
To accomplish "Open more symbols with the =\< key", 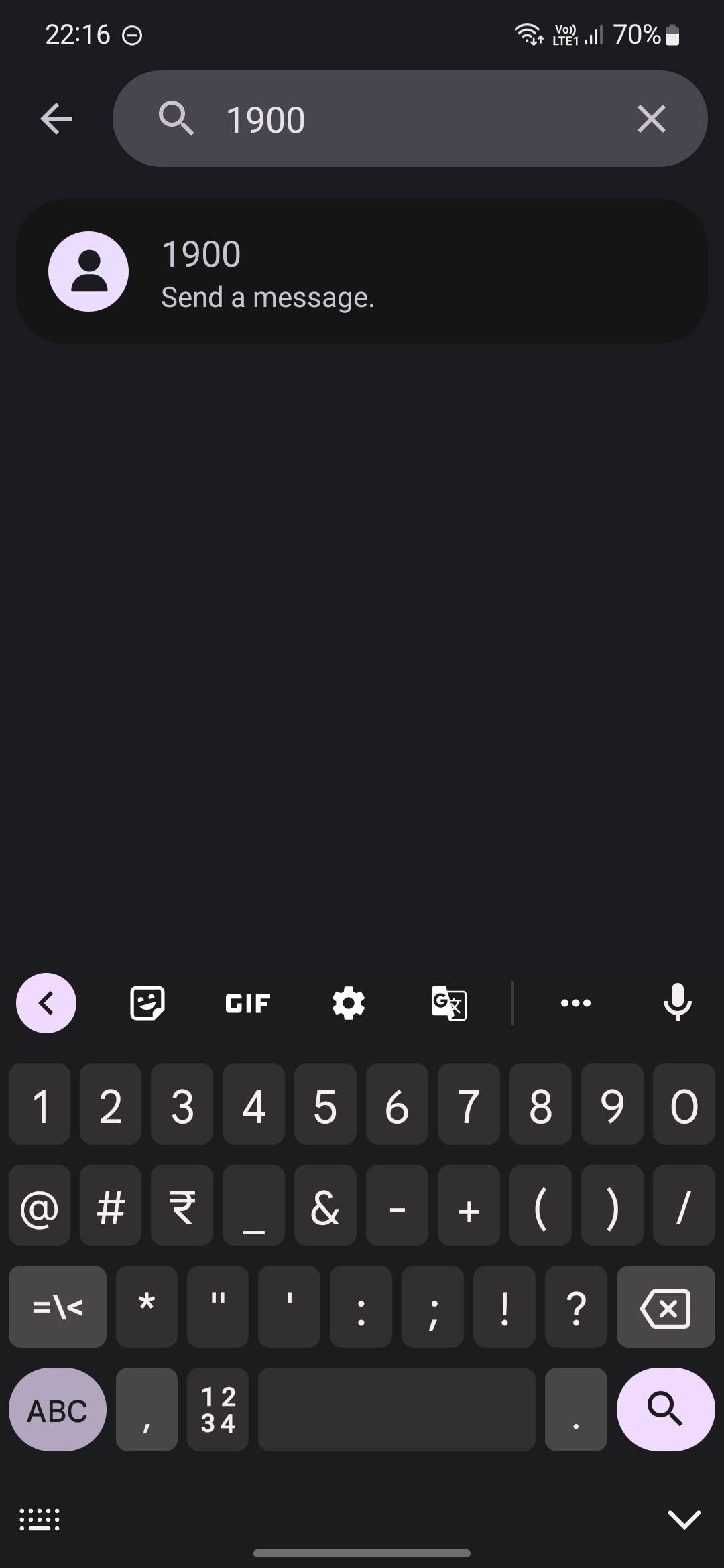I will [57, 1307].
